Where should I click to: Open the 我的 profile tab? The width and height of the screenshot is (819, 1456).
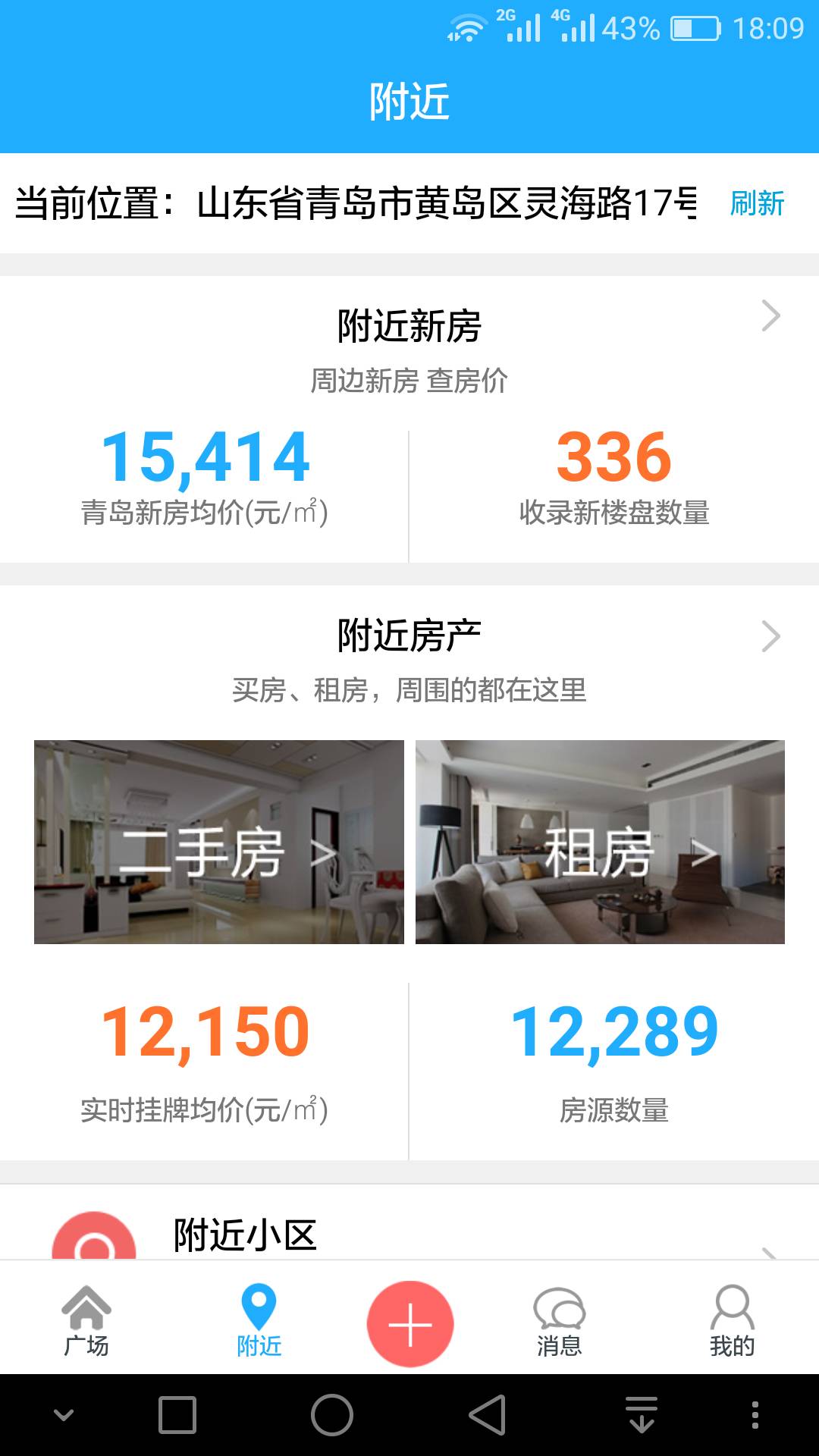(732, 1320)
